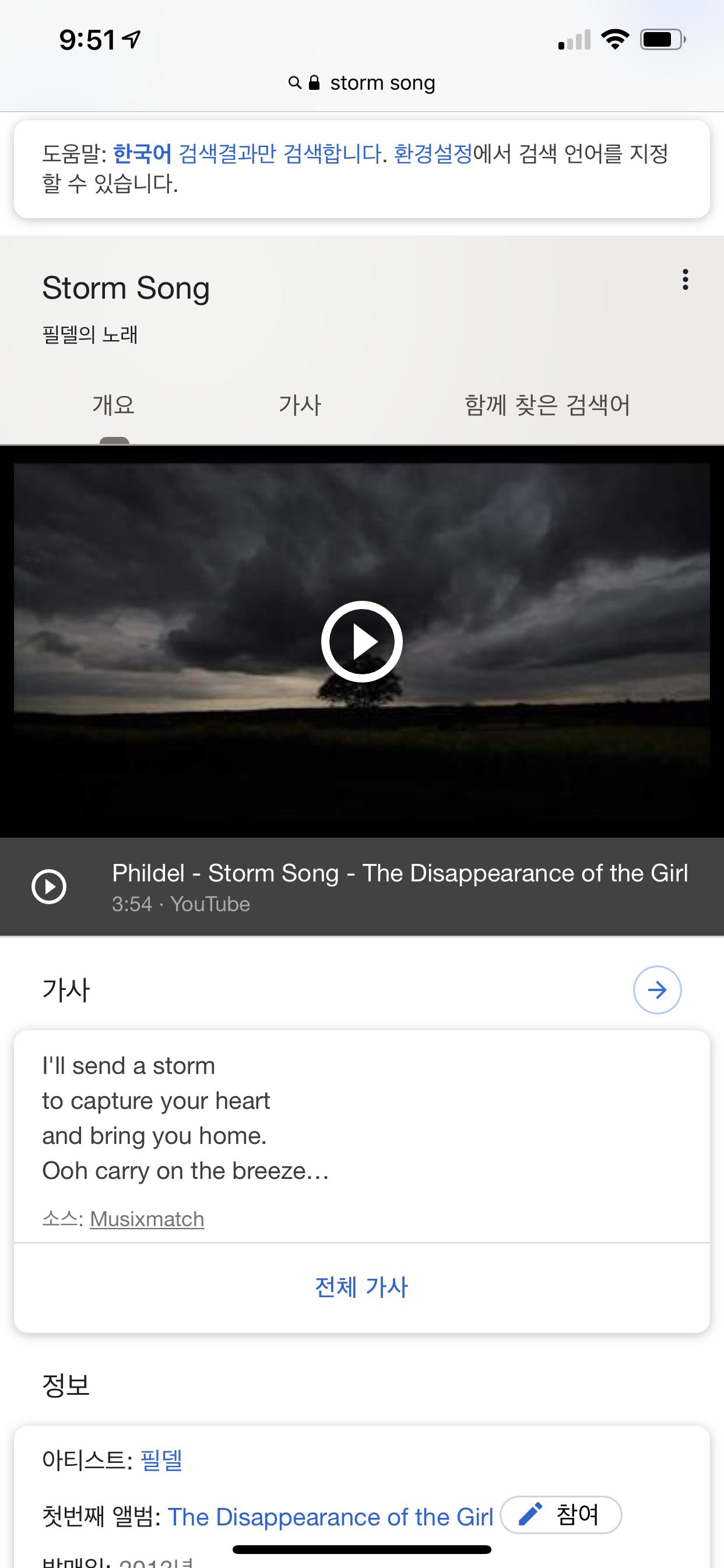
Task: Open the overflow menu beside Storm Song
Action: (685, 280)
